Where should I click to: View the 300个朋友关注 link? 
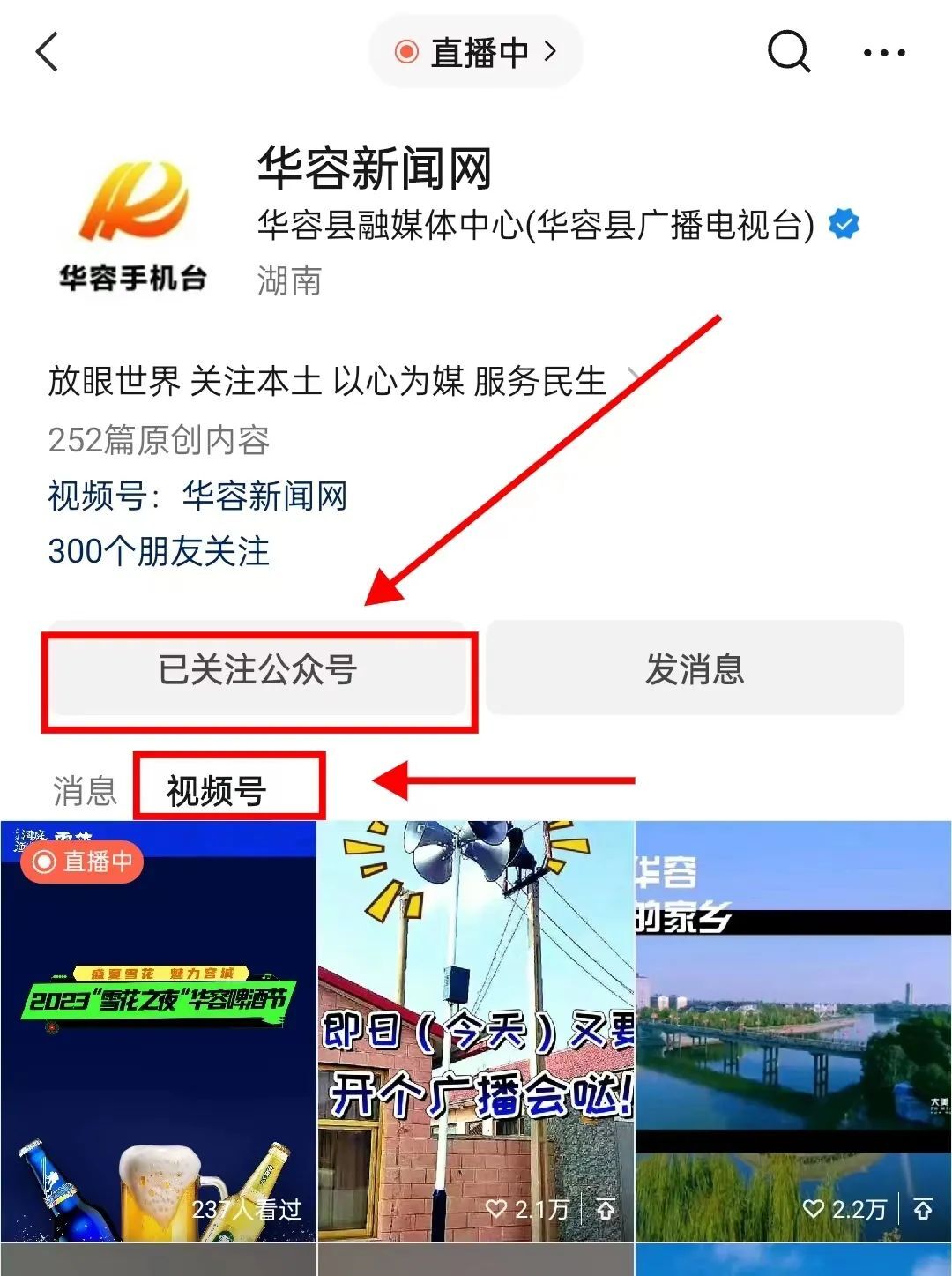[159, 552]
